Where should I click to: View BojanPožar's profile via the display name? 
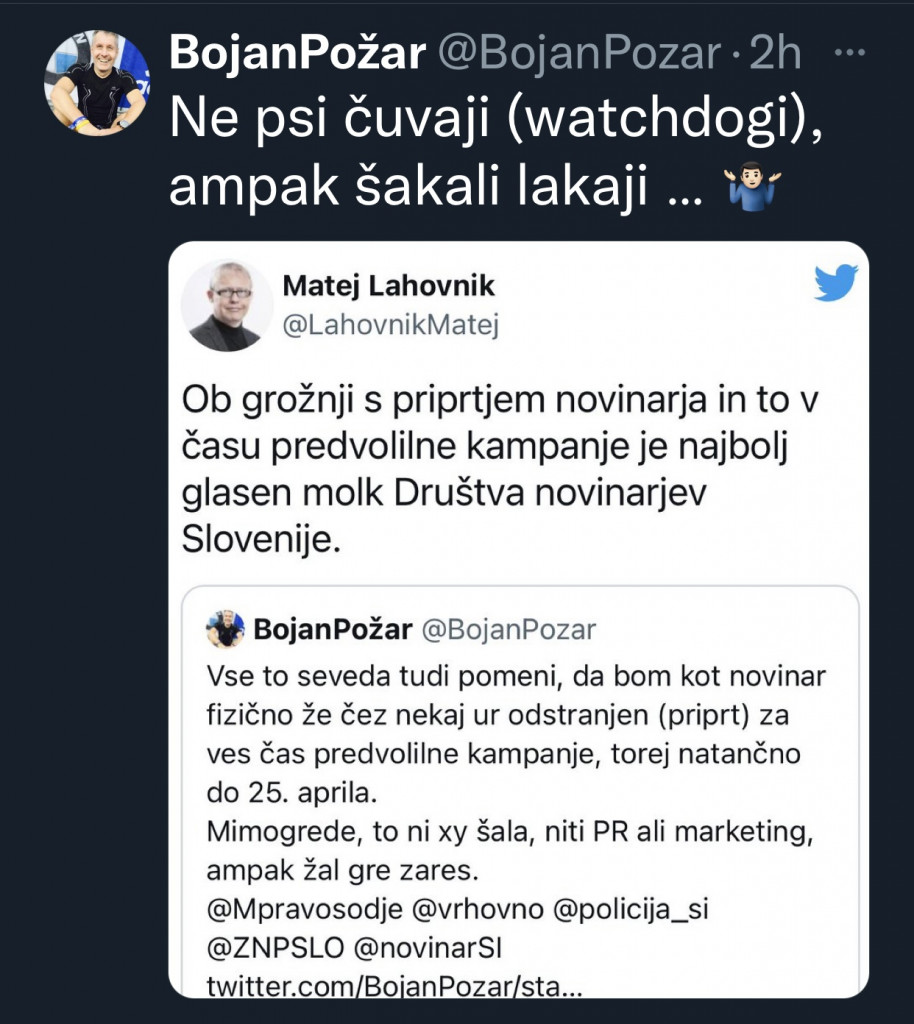[297, 55]
